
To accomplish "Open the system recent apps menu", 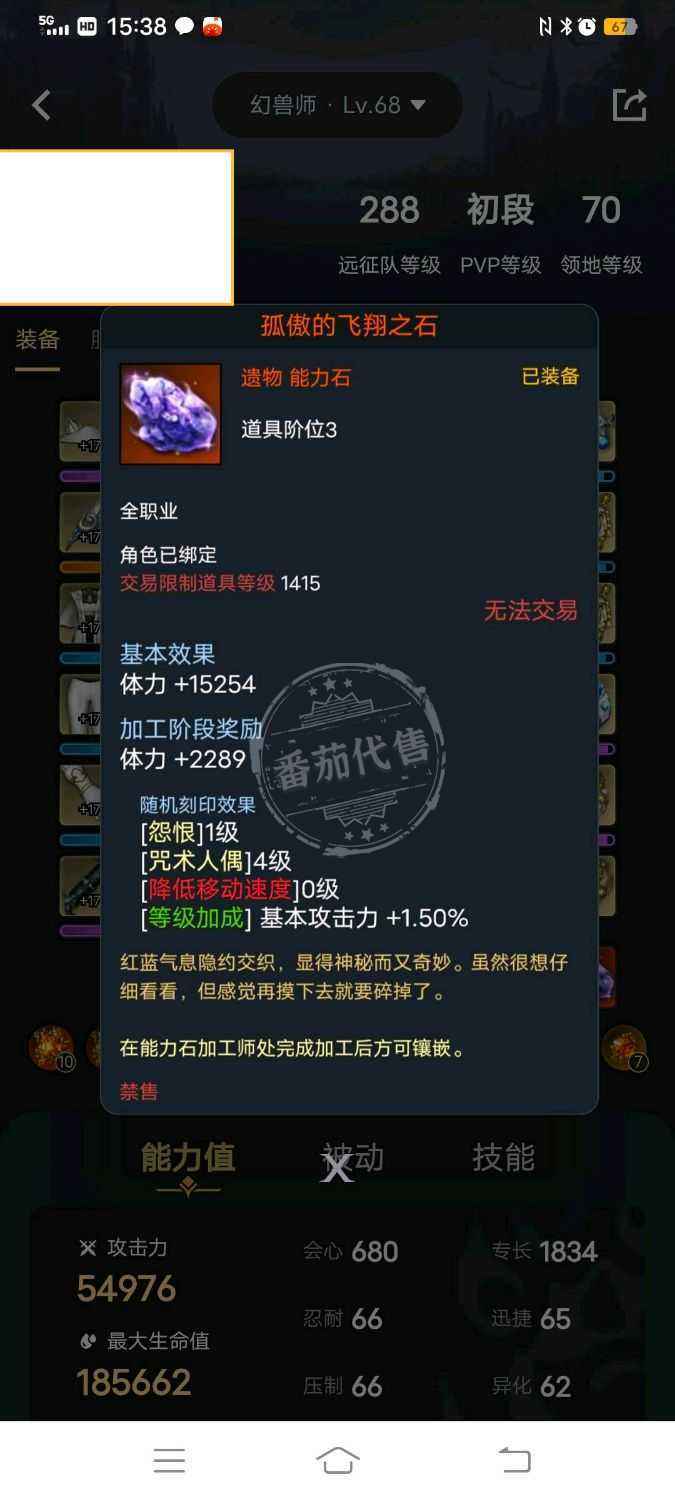I will pyautogui.click(x=169, y=1460).
